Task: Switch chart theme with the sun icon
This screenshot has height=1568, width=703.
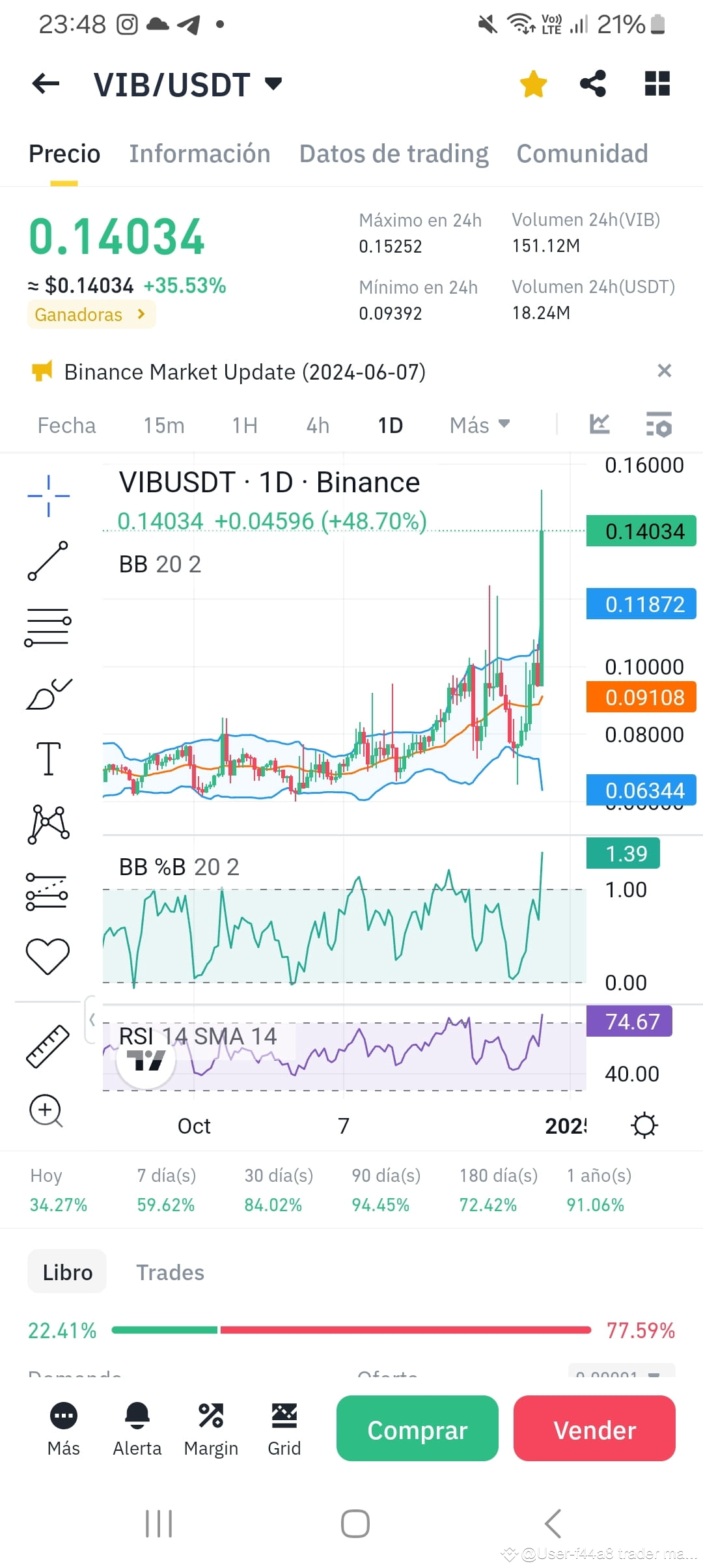Action: pyautogui.click(x=644, y=1125)
